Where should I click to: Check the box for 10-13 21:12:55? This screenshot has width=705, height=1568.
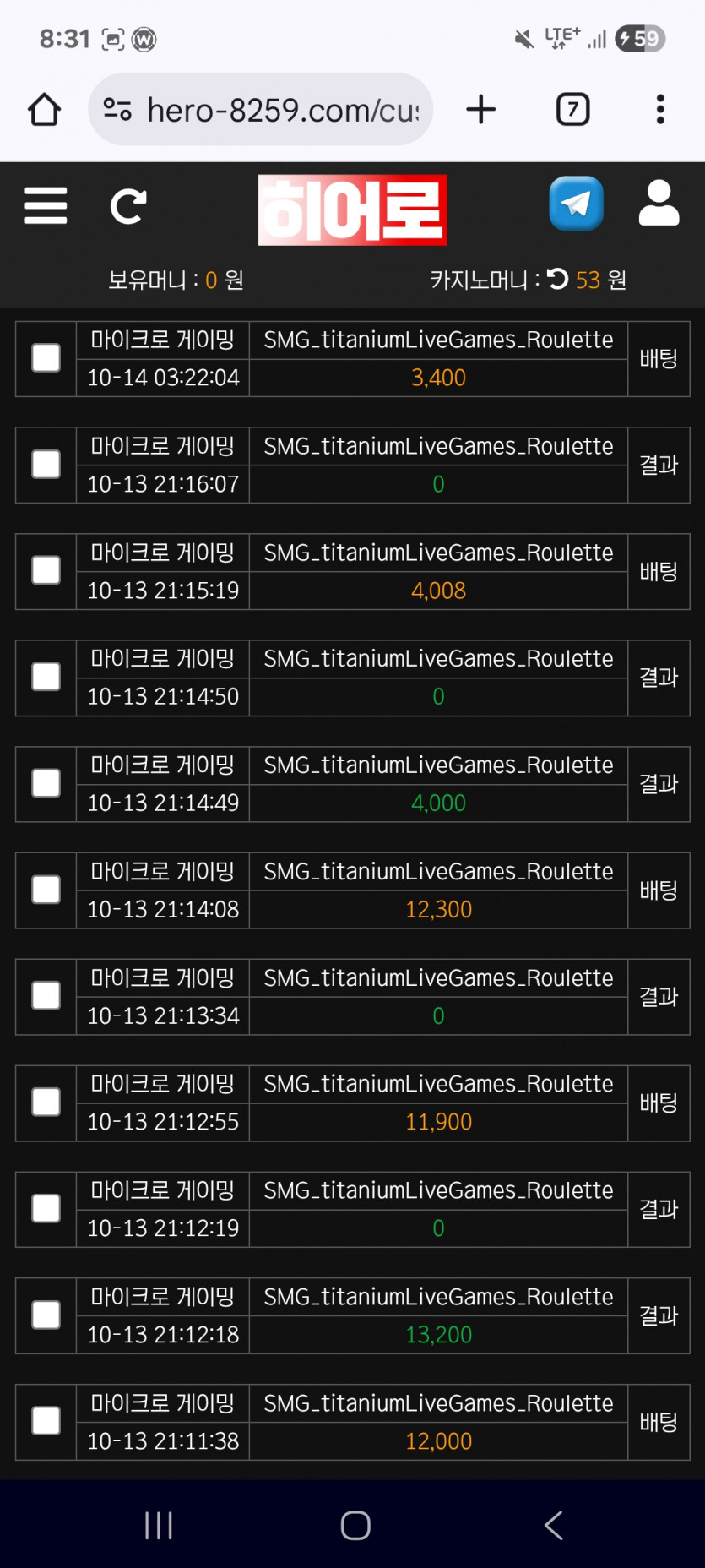point(46,1102)
